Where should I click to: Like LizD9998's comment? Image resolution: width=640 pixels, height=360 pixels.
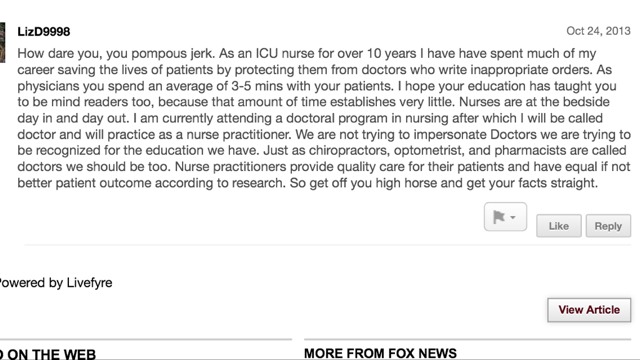coord(559,226)
